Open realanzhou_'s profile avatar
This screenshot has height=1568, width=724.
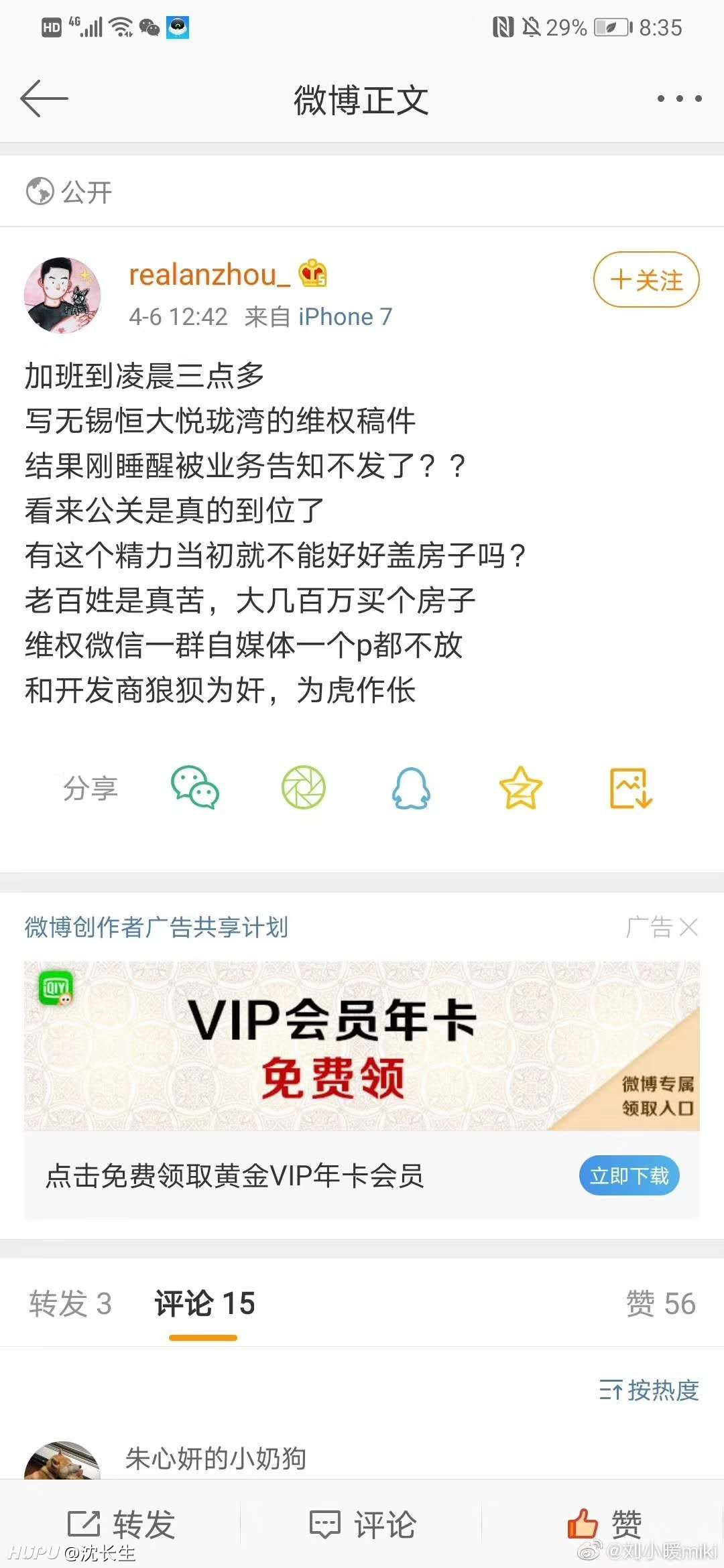coord(62,295)
